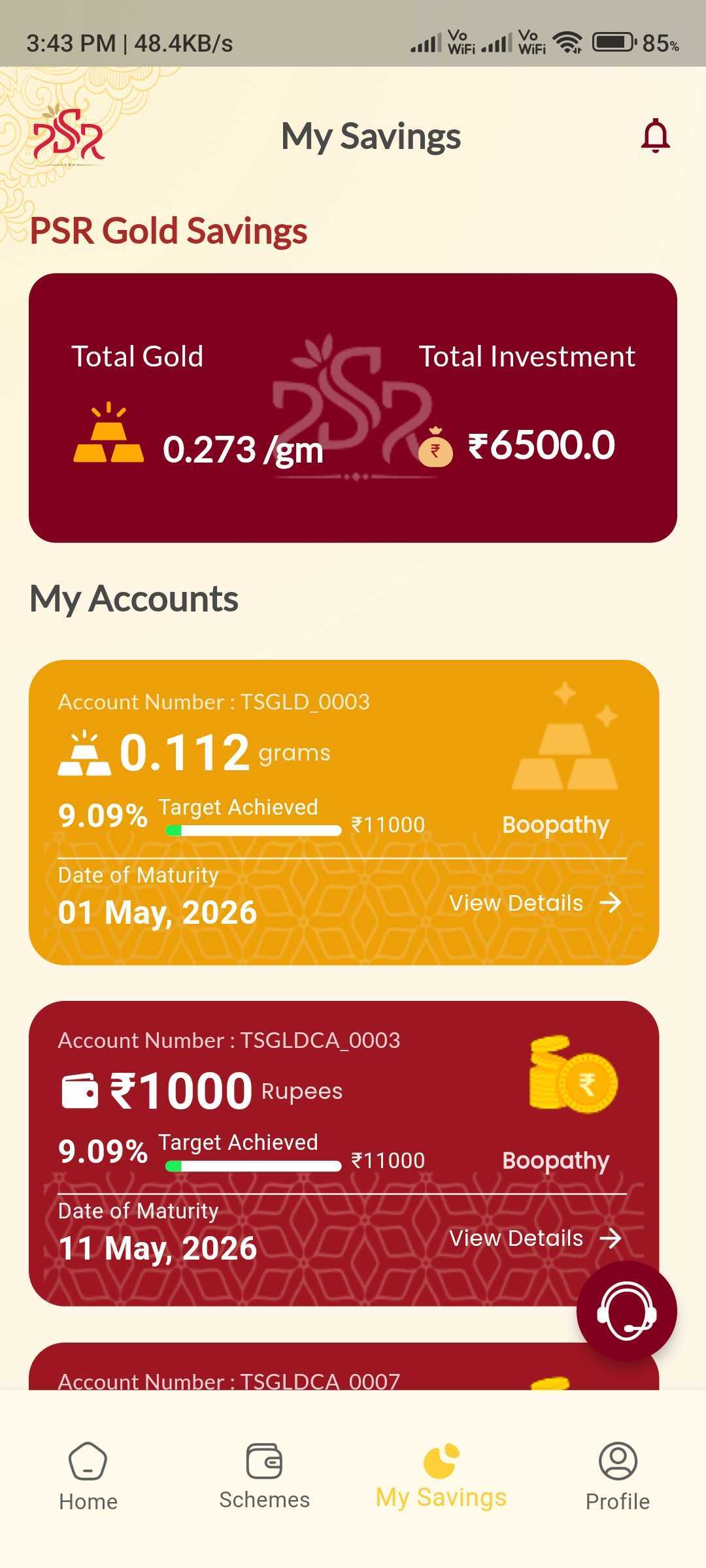Open the notifications bell
706x1568 pixels.
pyautogui.click(x=655, y=136)
